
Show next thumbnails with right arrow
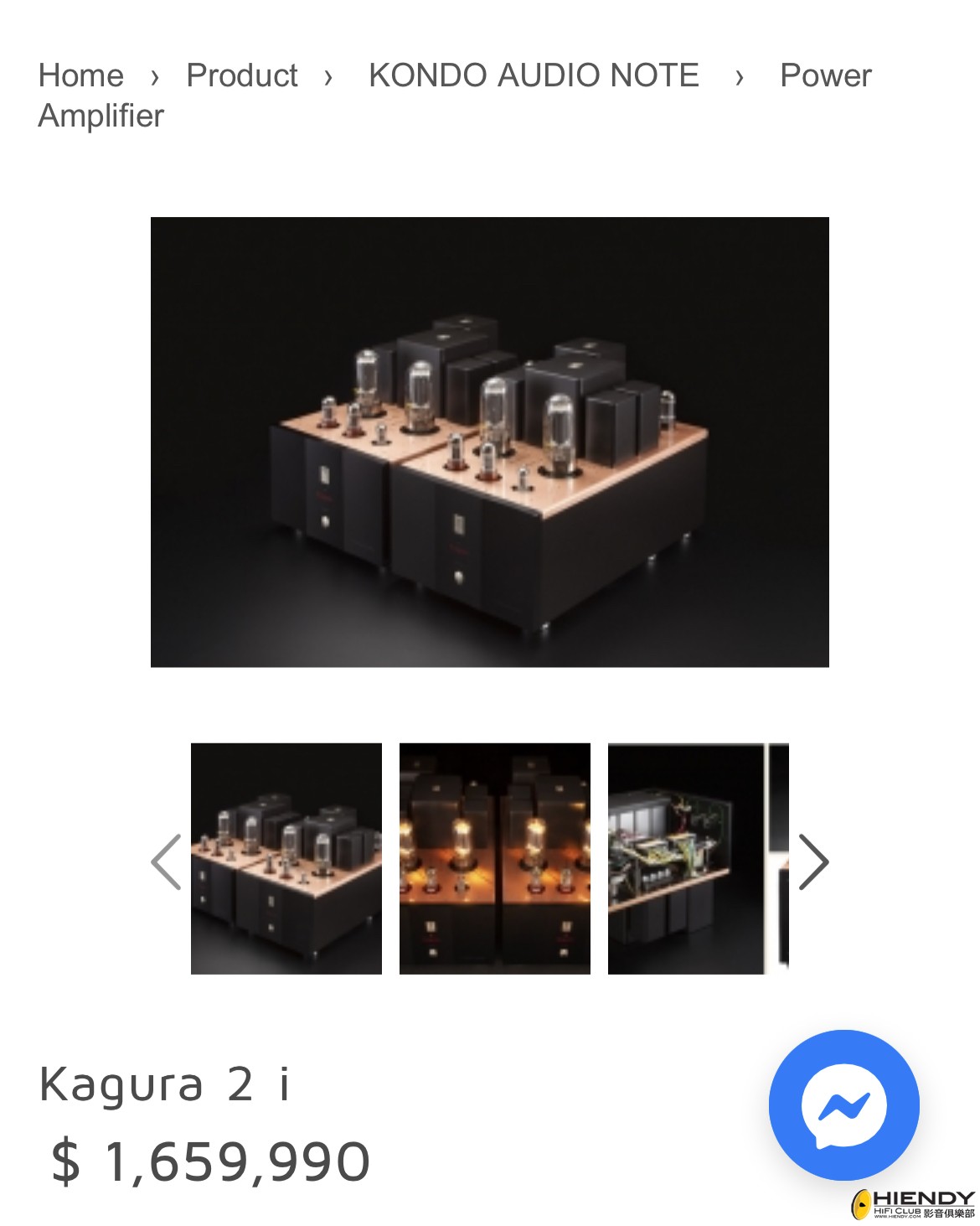click(812, 861)
